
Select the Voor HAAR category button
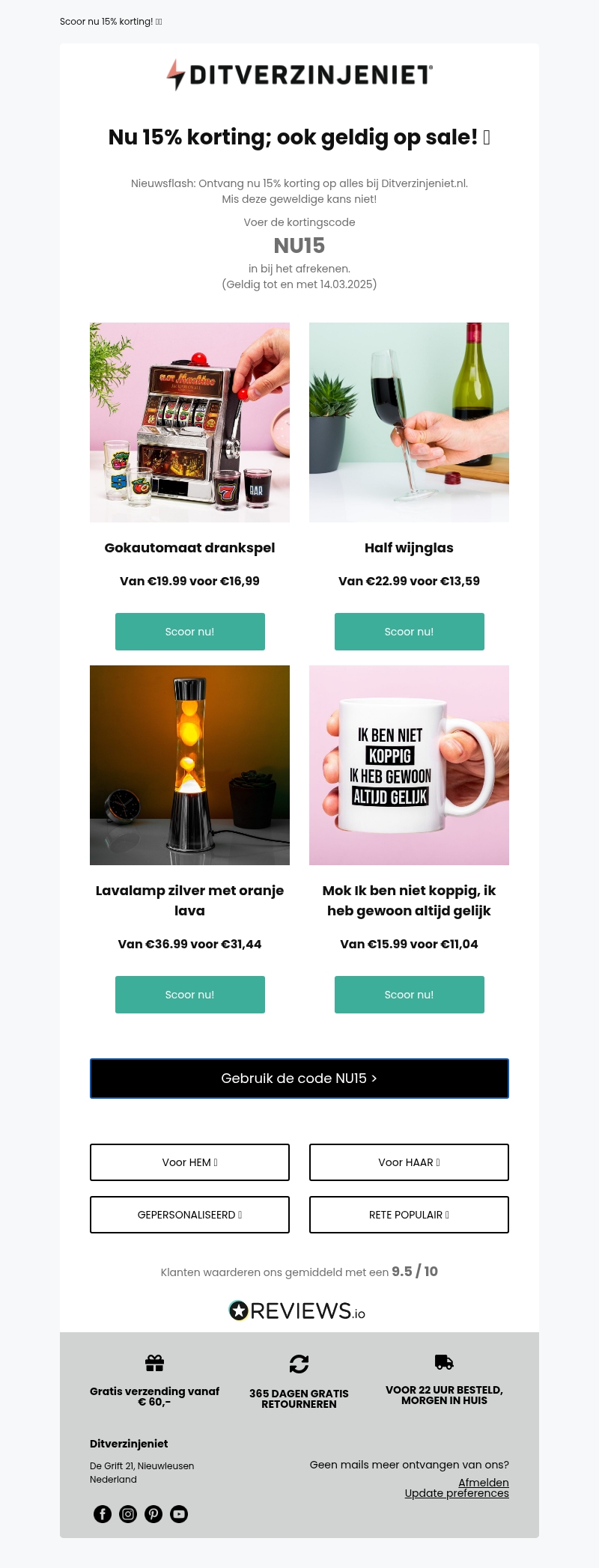[x=409, y=1162]
